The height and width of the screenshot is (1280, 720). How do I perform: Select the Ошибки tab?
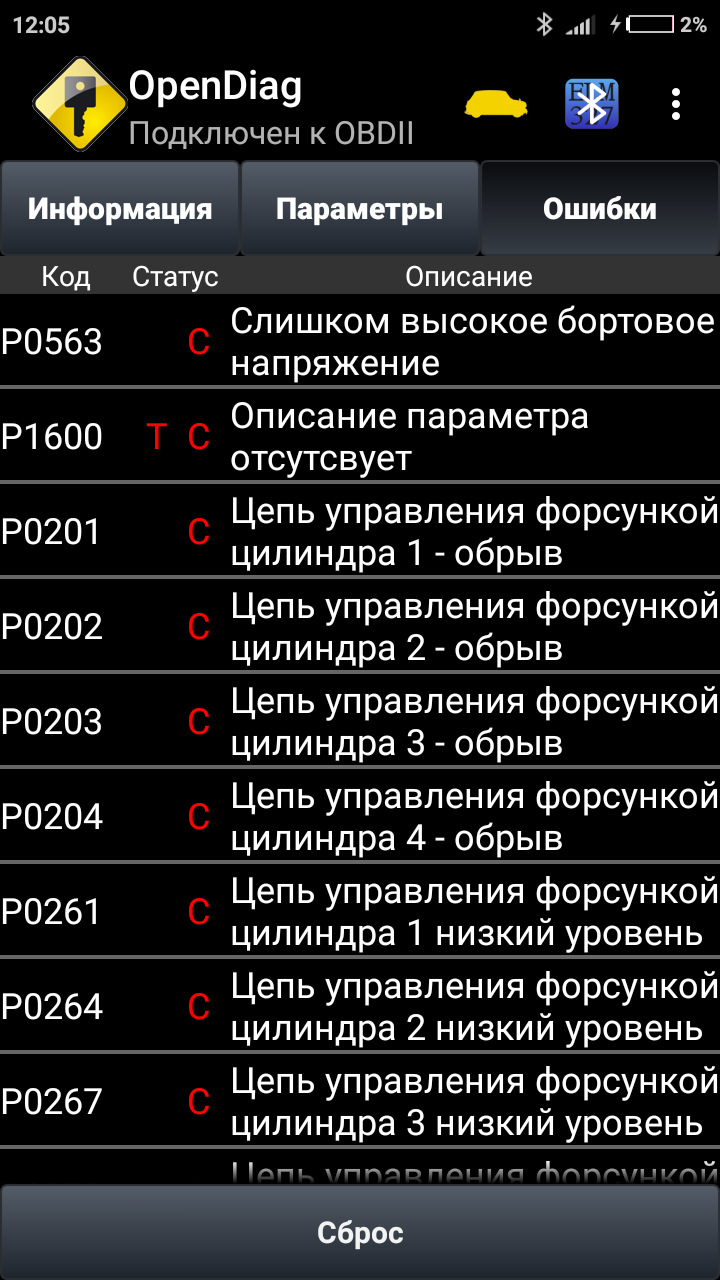[600, 209]
